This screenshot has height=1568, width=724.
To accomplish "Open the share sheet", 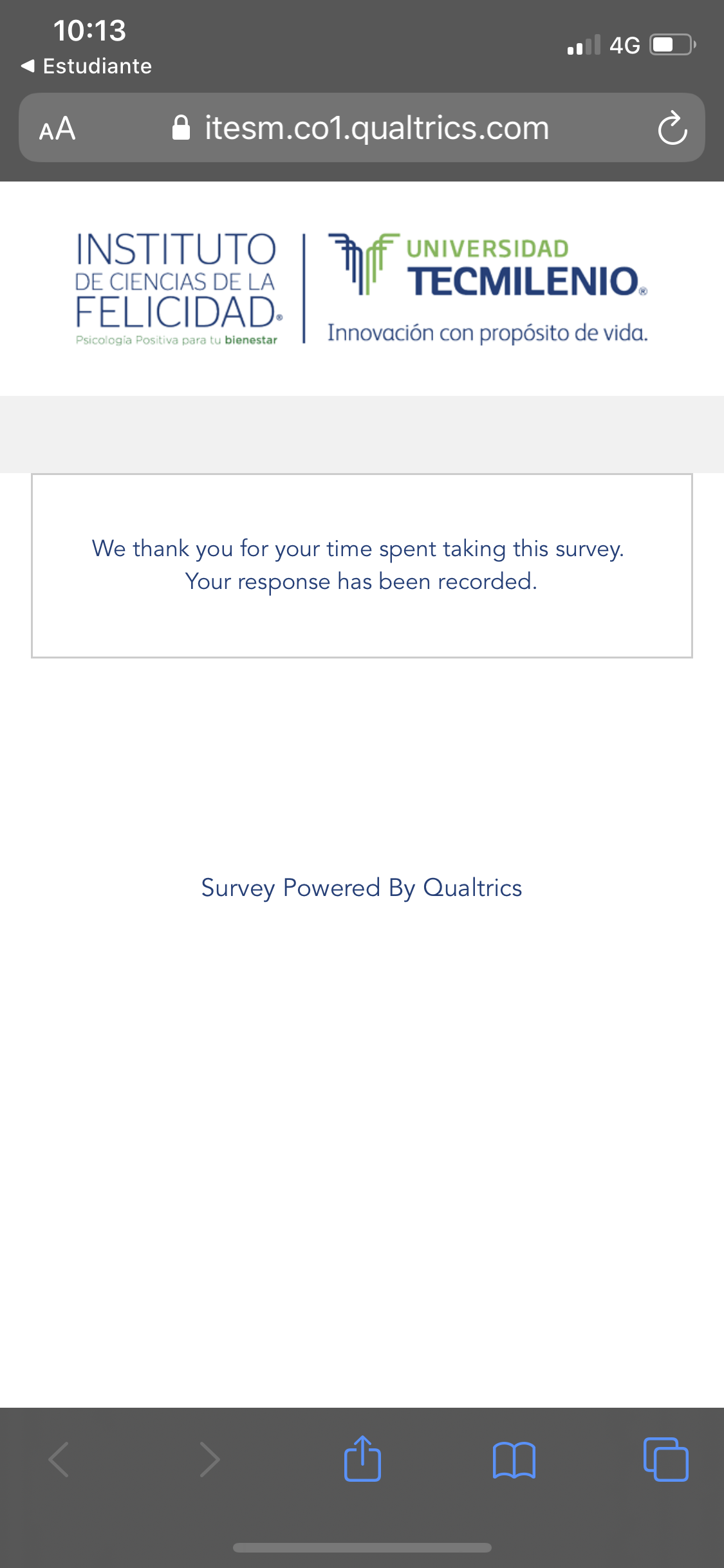I will tap(362, 1459).
